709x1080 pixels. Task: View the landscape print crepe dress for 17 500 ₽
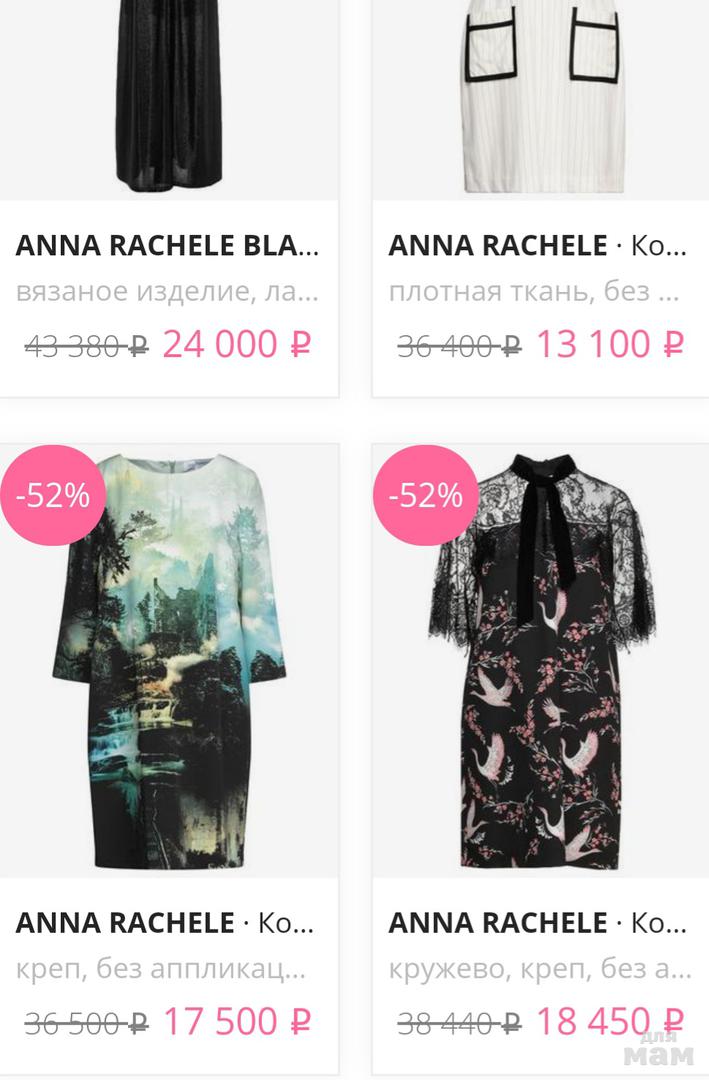(x=169, y=760)
